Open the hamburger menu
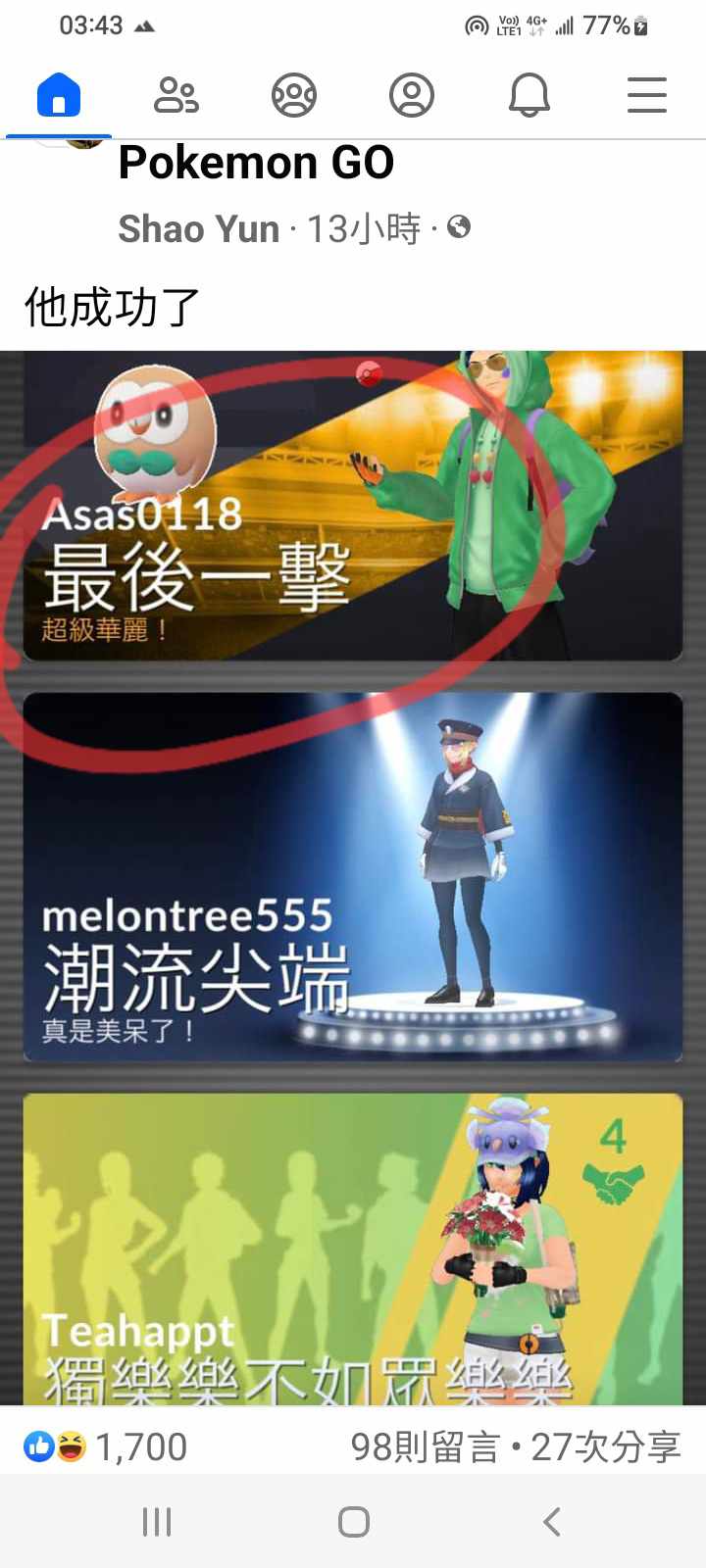 [x=647, y=96]
